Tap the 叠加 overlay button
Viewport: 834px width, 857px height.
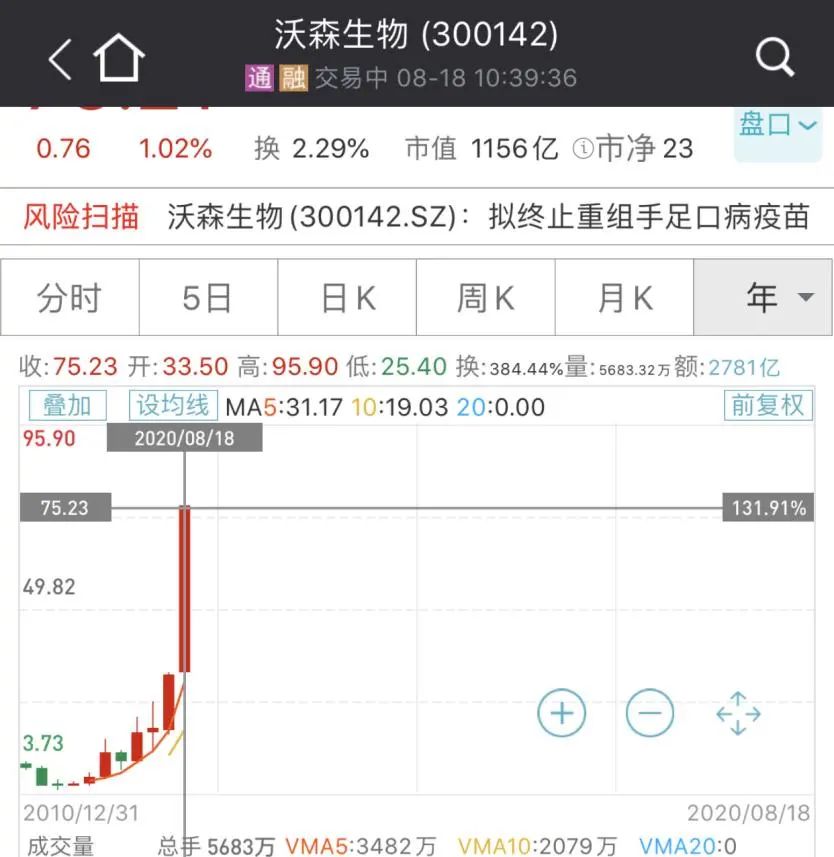[67, 405]
